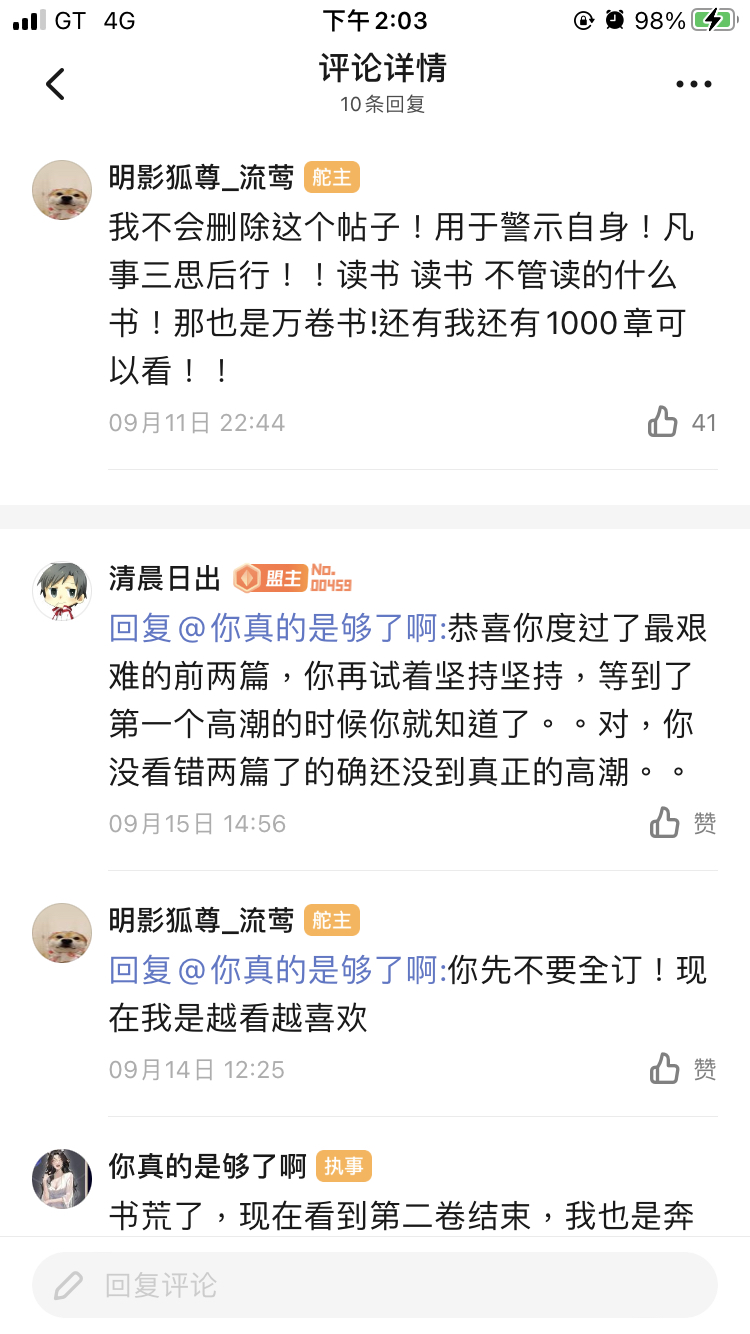
Task: Open the three-dot overflow menu
Action: pos(693,84)
